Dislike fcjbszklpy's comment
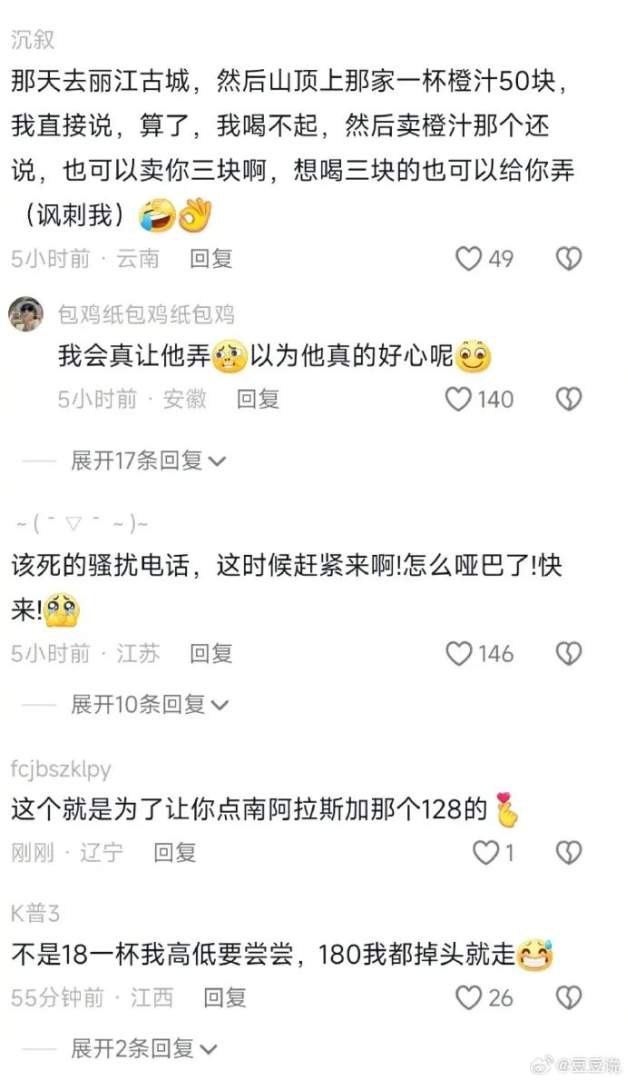 click(x=568, y=852)
